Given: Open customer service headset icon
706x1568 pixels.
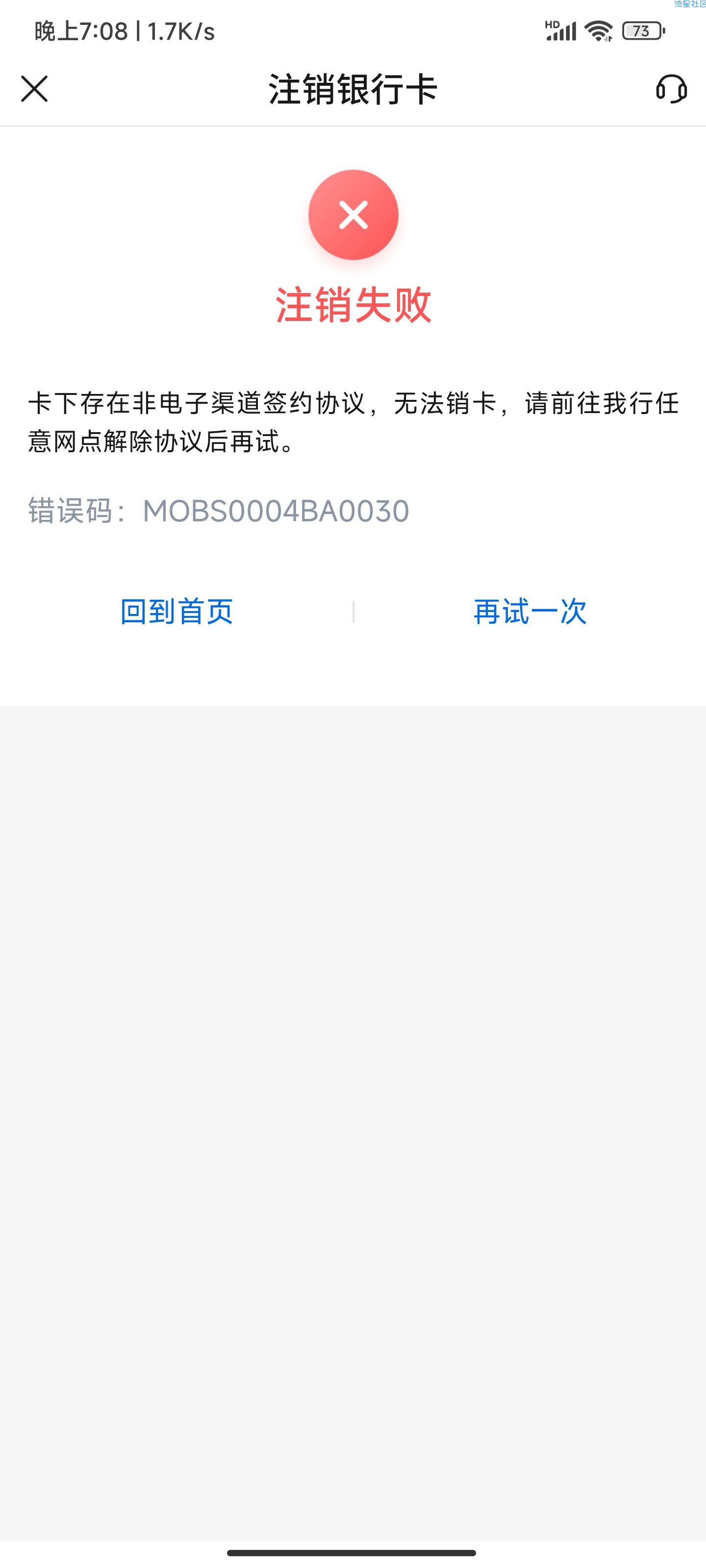Looking at the screenshot, I should [x=671, y=89].
